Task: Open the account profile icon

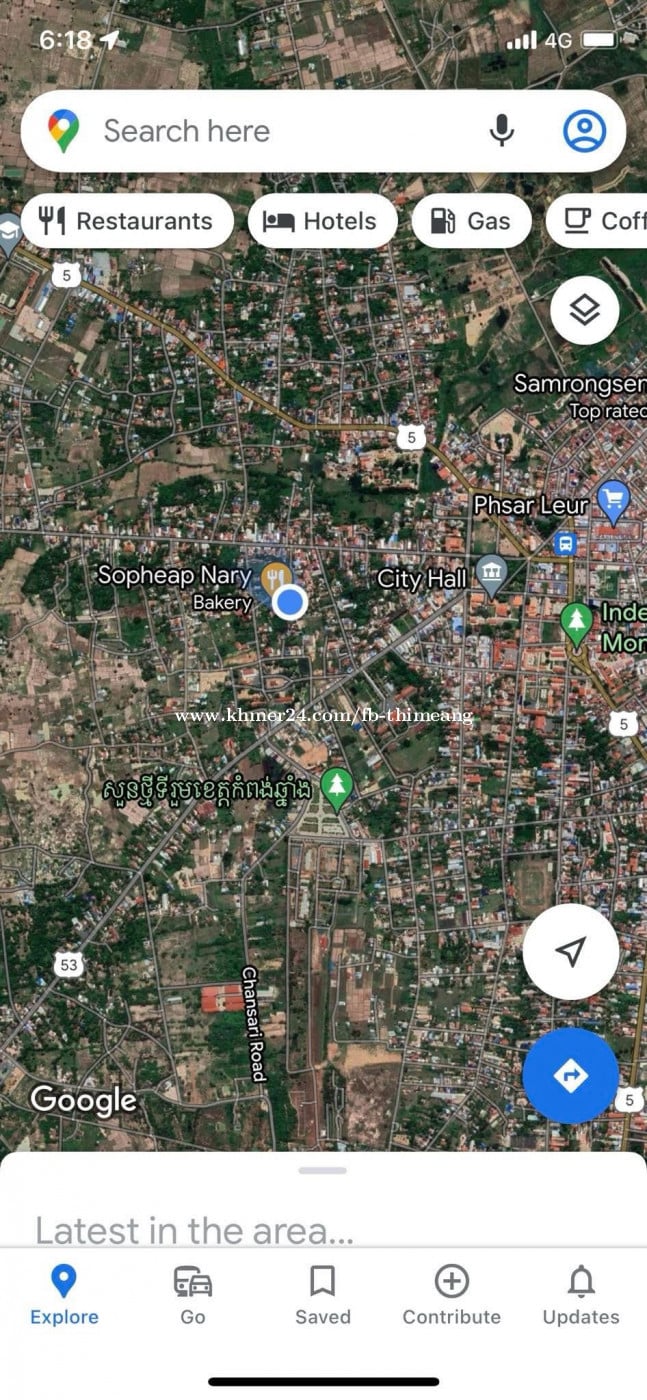Action: coord(584,131)
